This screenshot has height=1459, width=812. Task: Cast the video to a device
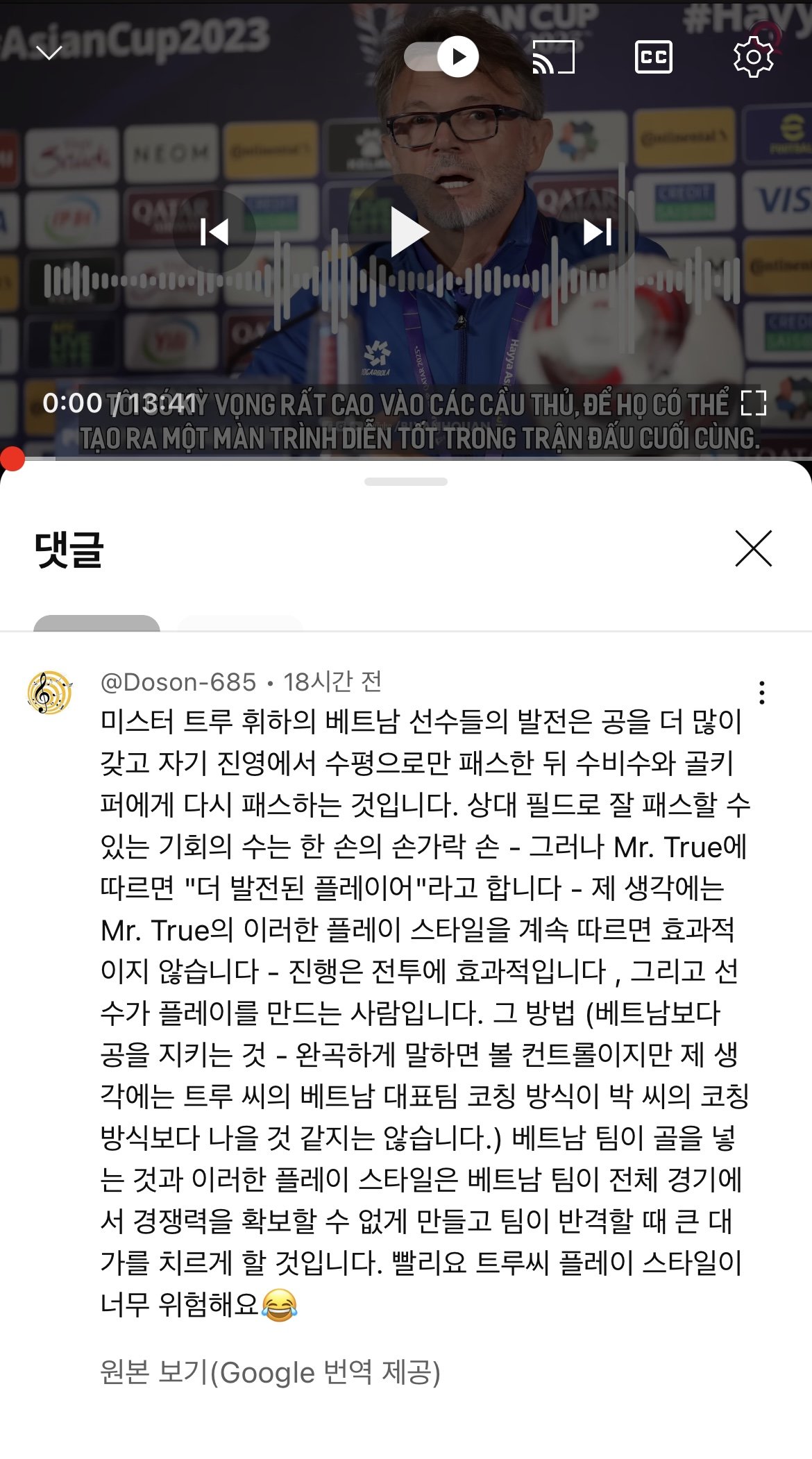point(553,57)
